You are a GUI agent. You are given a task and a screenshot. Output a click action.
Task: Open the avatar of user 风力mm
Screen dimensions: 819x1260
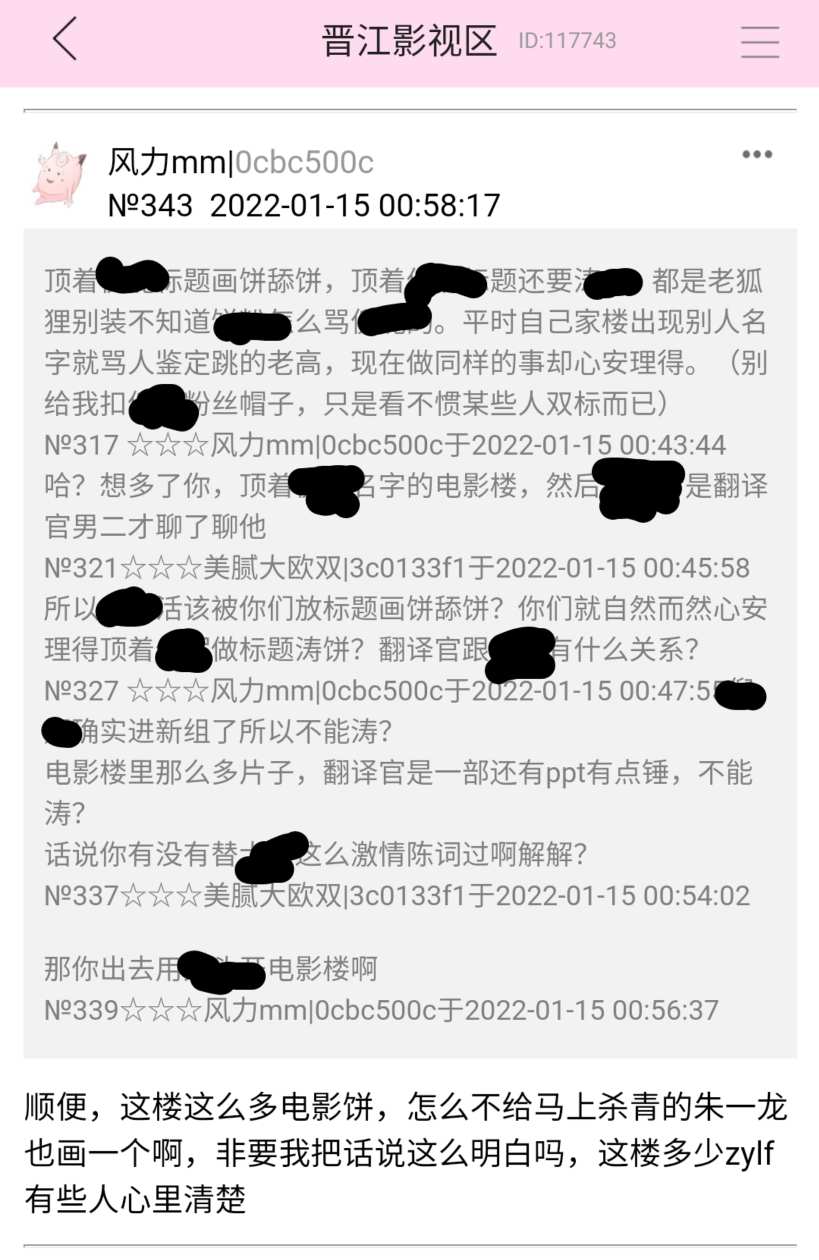coord(60,174)
